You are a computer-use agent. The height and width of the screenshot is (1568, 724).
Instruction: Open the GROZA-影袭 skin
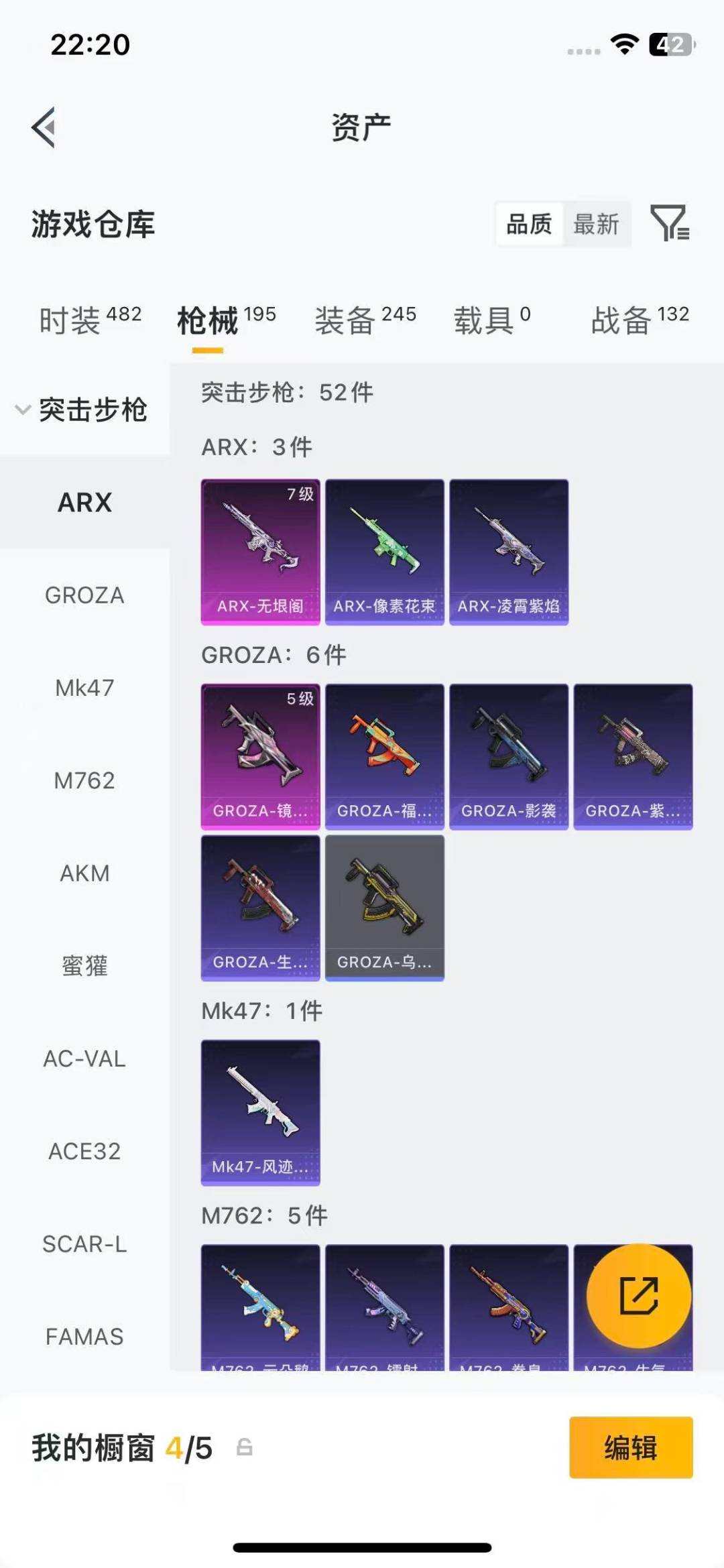(509, 757)
